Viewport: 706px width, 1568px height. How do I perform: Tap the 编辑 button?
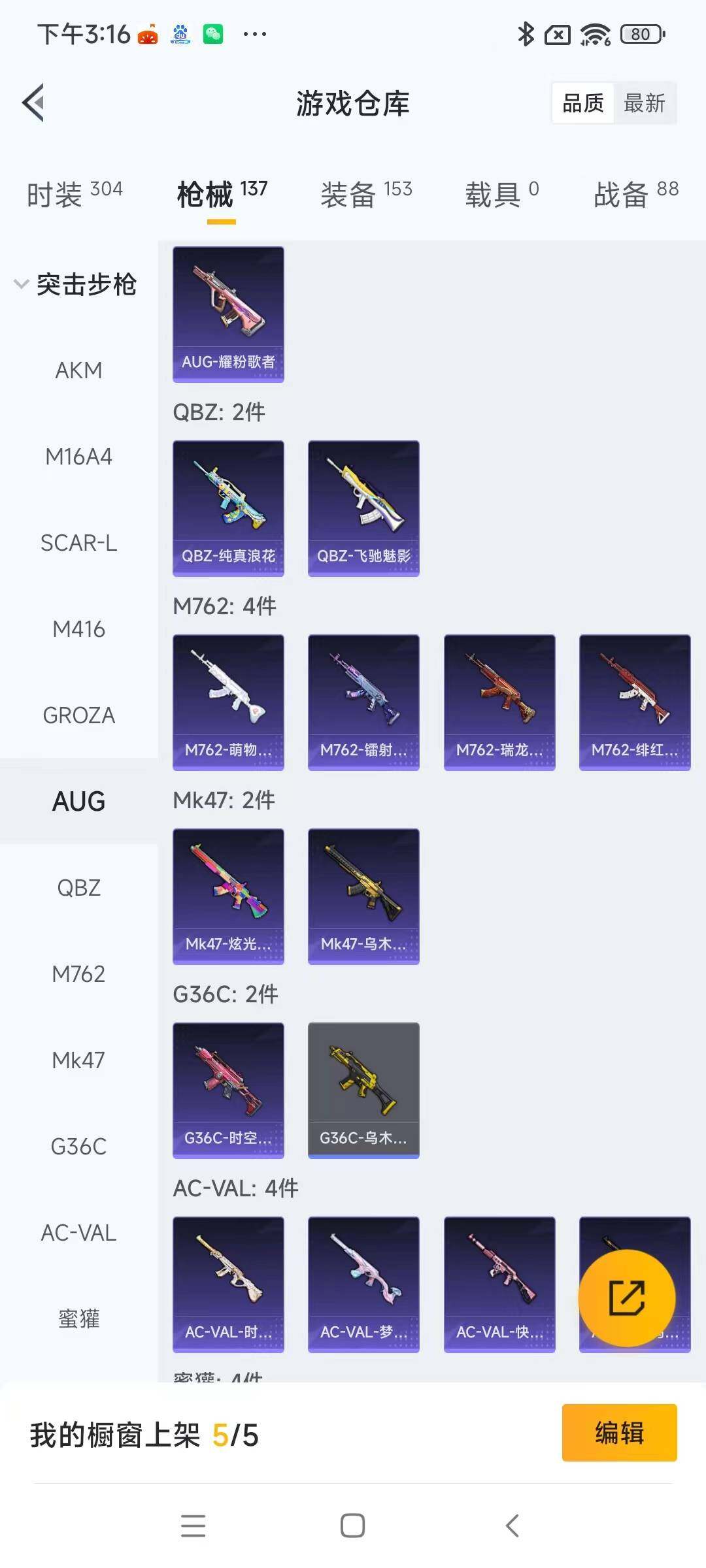pyautogui.click(x=619, y=1433)
